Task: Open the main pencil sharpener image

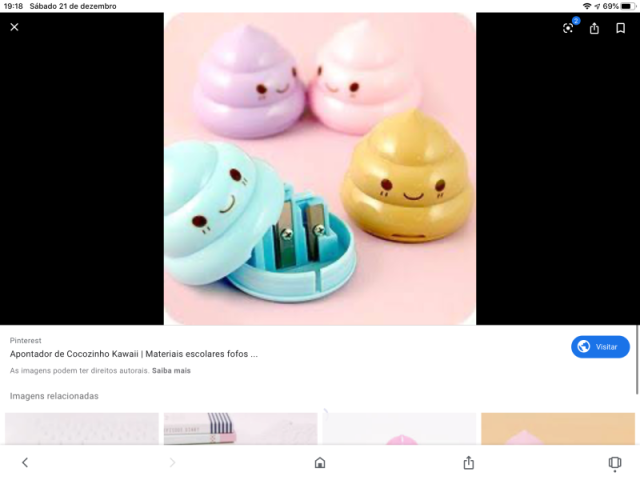Action: (320, 168)
